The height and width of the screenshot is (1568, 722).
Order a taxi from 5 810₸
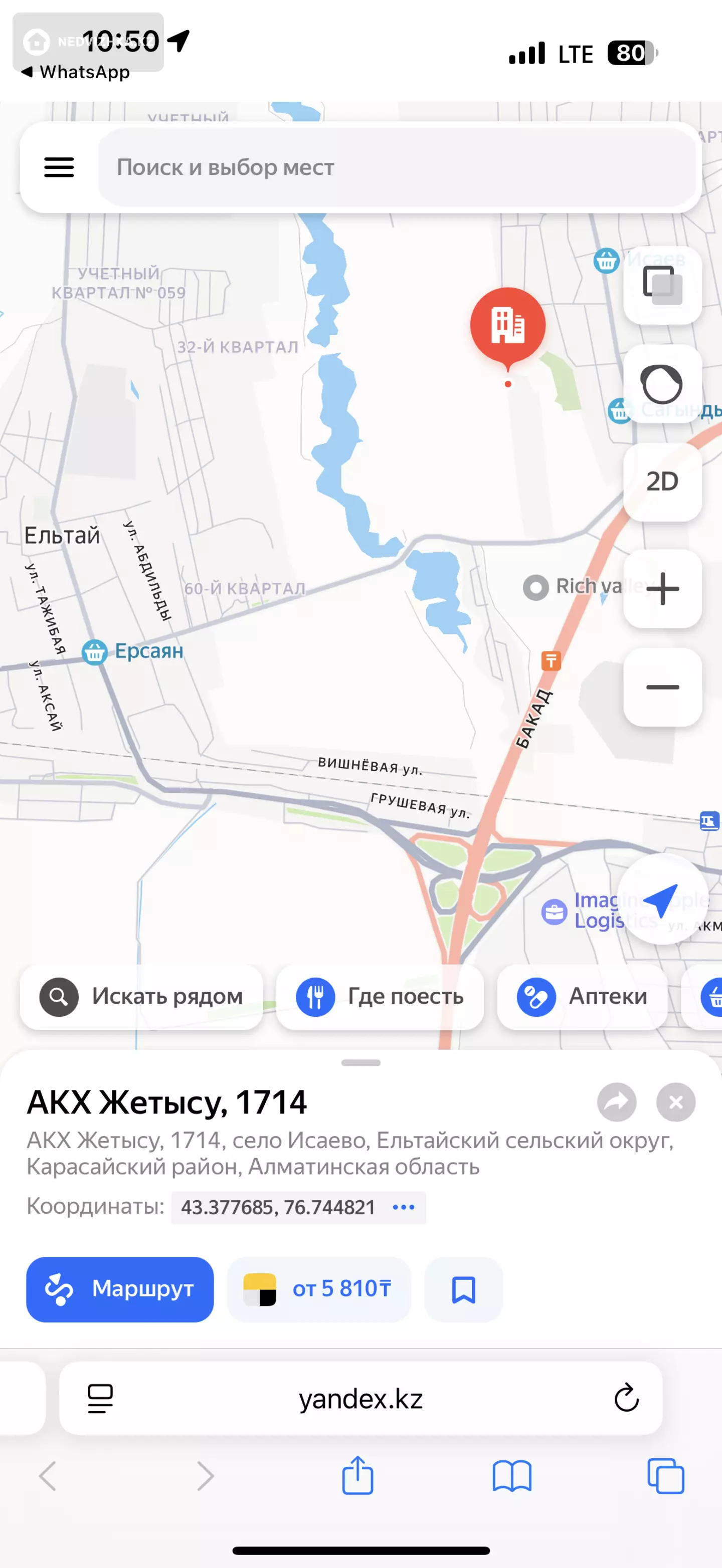pyautogui.click(x=319, y=1289)
